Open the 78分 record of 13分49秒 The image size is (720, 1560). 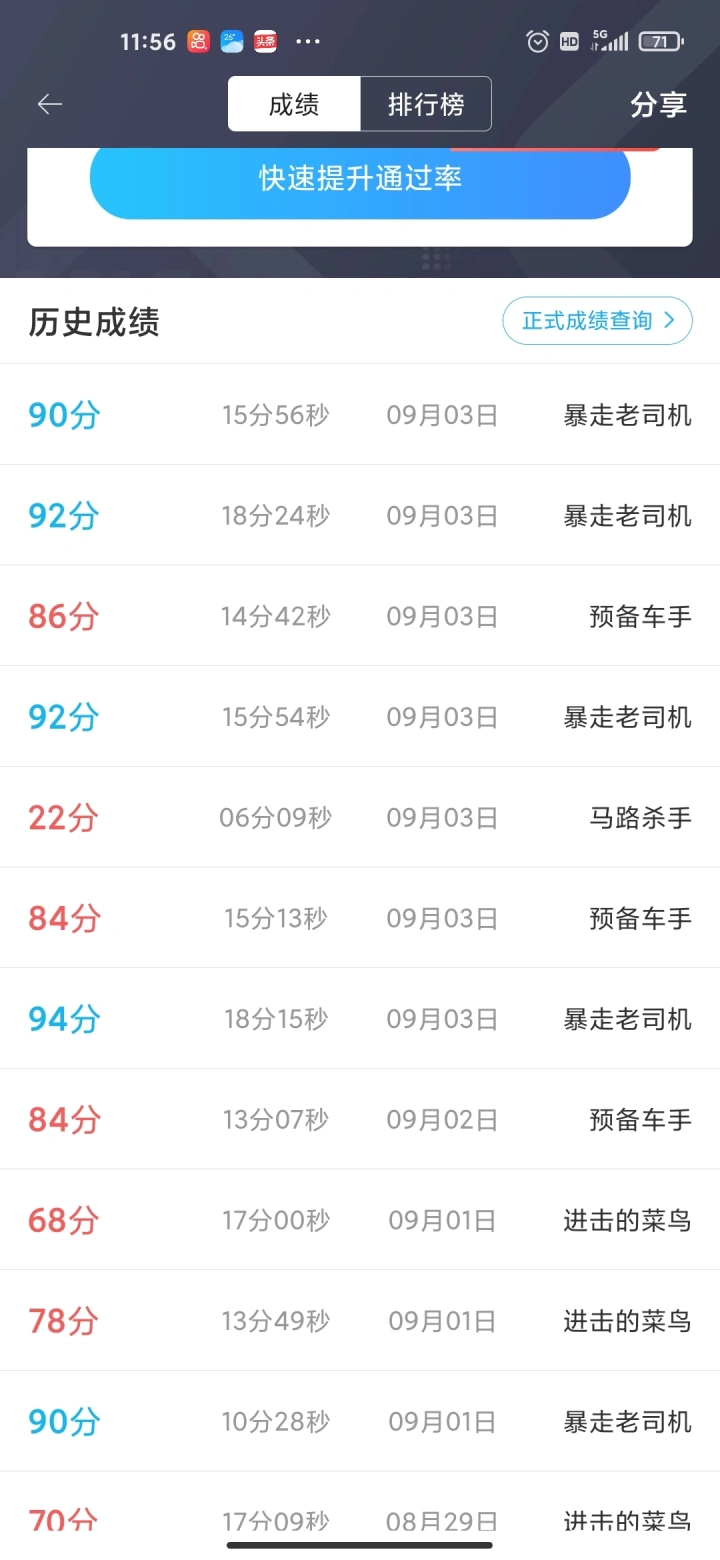point(360,1320)
